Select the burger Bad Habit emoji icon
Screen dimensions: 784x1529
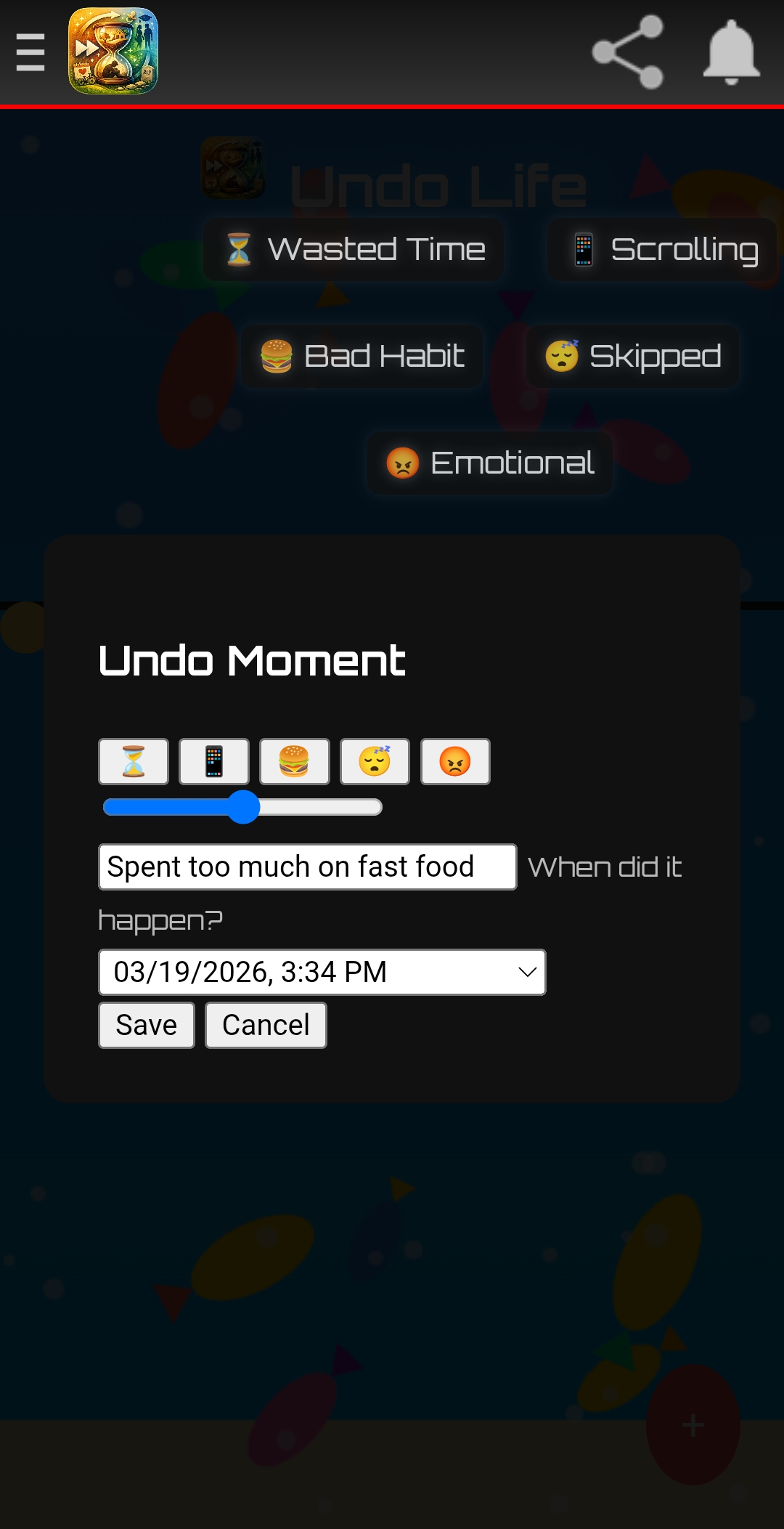[294, 761]
